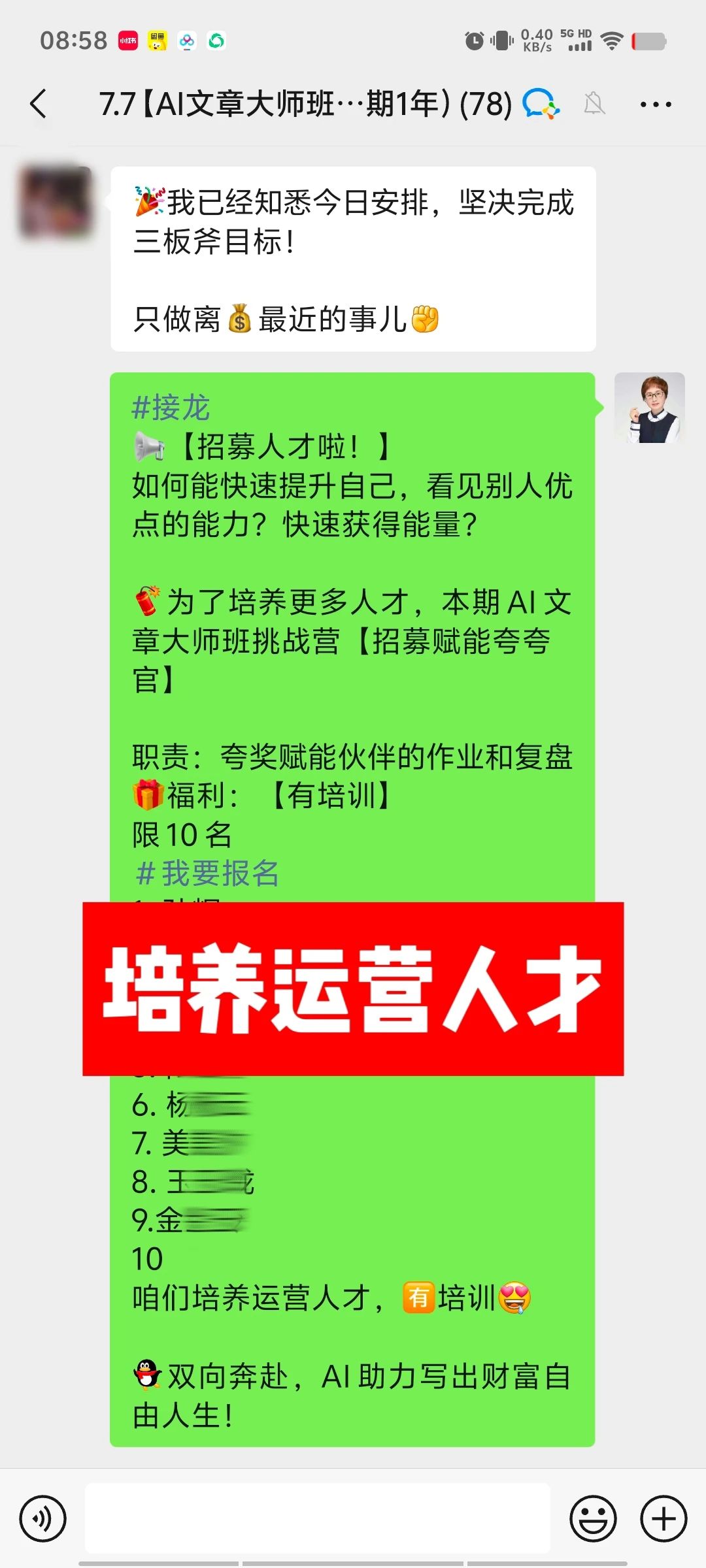Viewport: 706px width, 1568px height.
Task: Go back to the chat list
Action: click(39, 105)
